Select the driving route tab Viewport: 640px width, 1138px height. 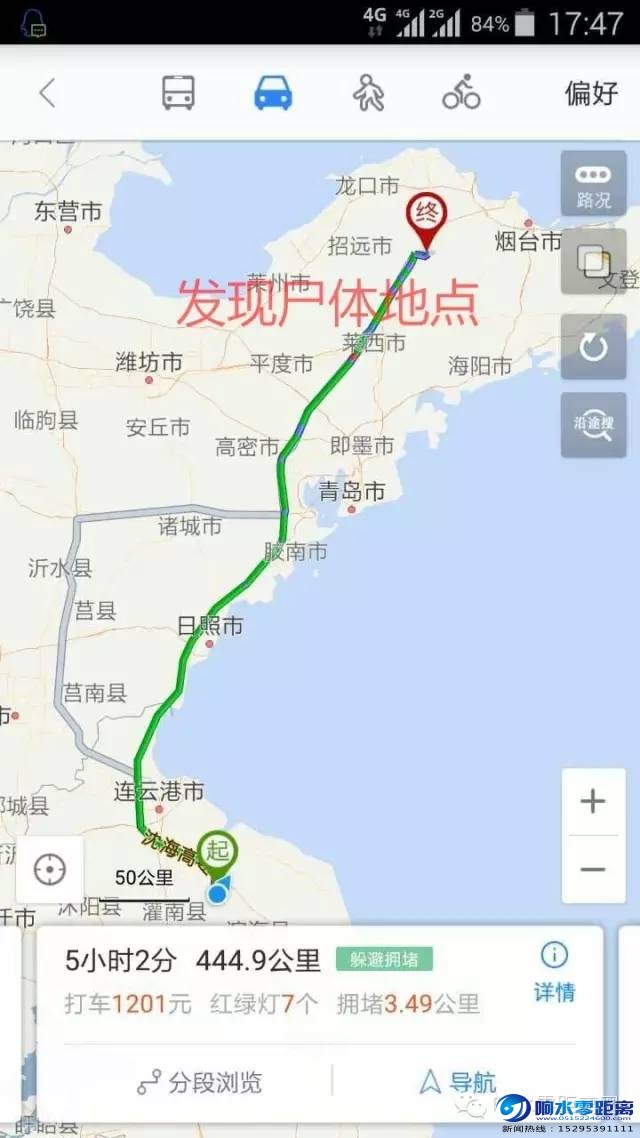[272, 93]
